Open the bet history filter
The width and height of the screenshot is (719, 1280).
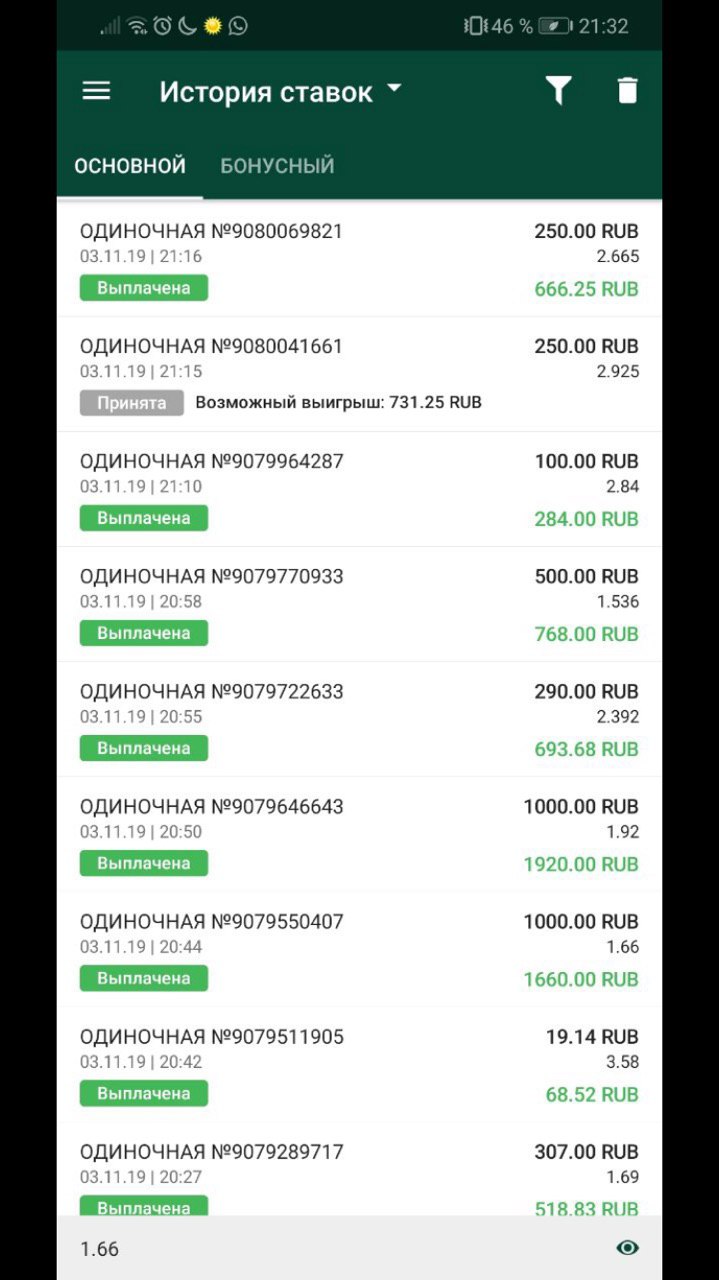coord(558,91)
